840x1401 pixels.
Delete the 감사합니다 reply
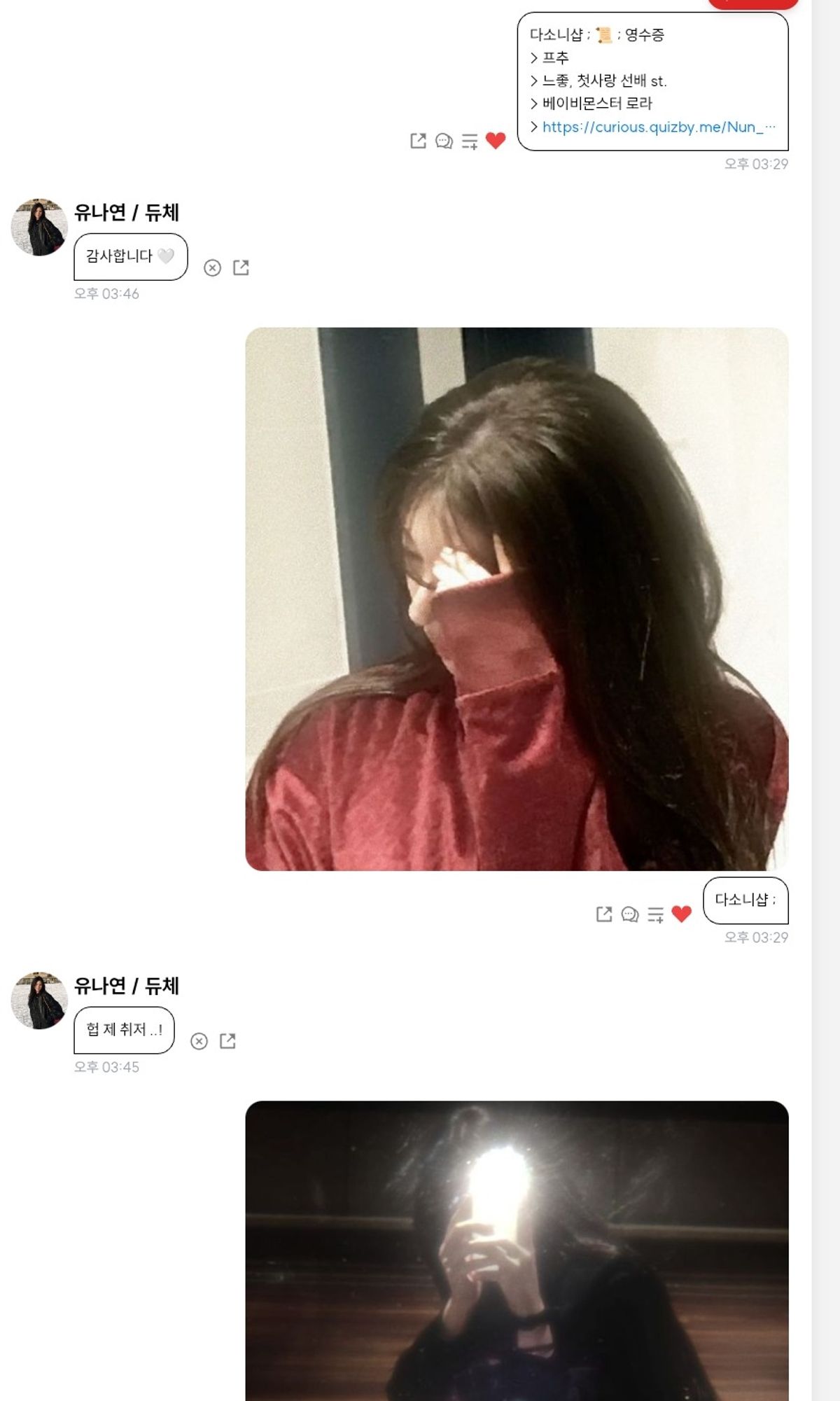click(x=212, y=267)
